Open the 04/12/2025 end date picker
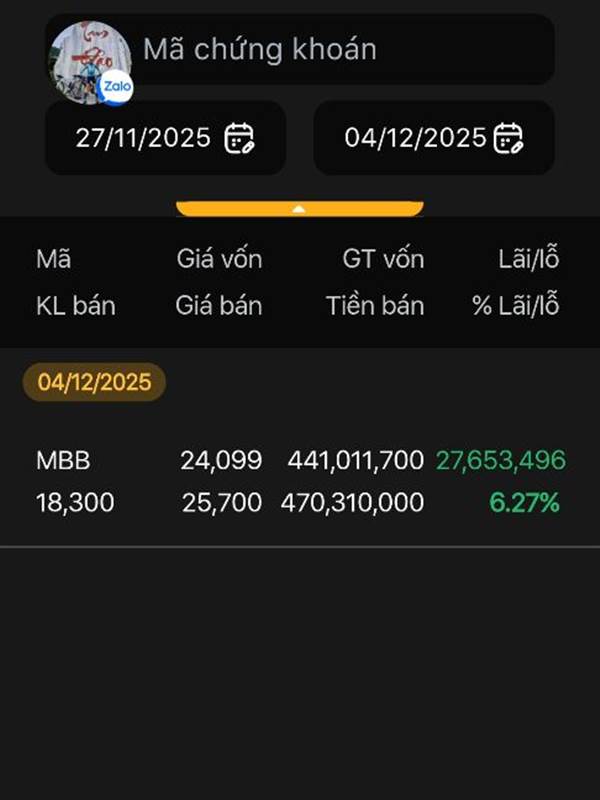This screenshot has height=800, width=600. tap(434, 138)
